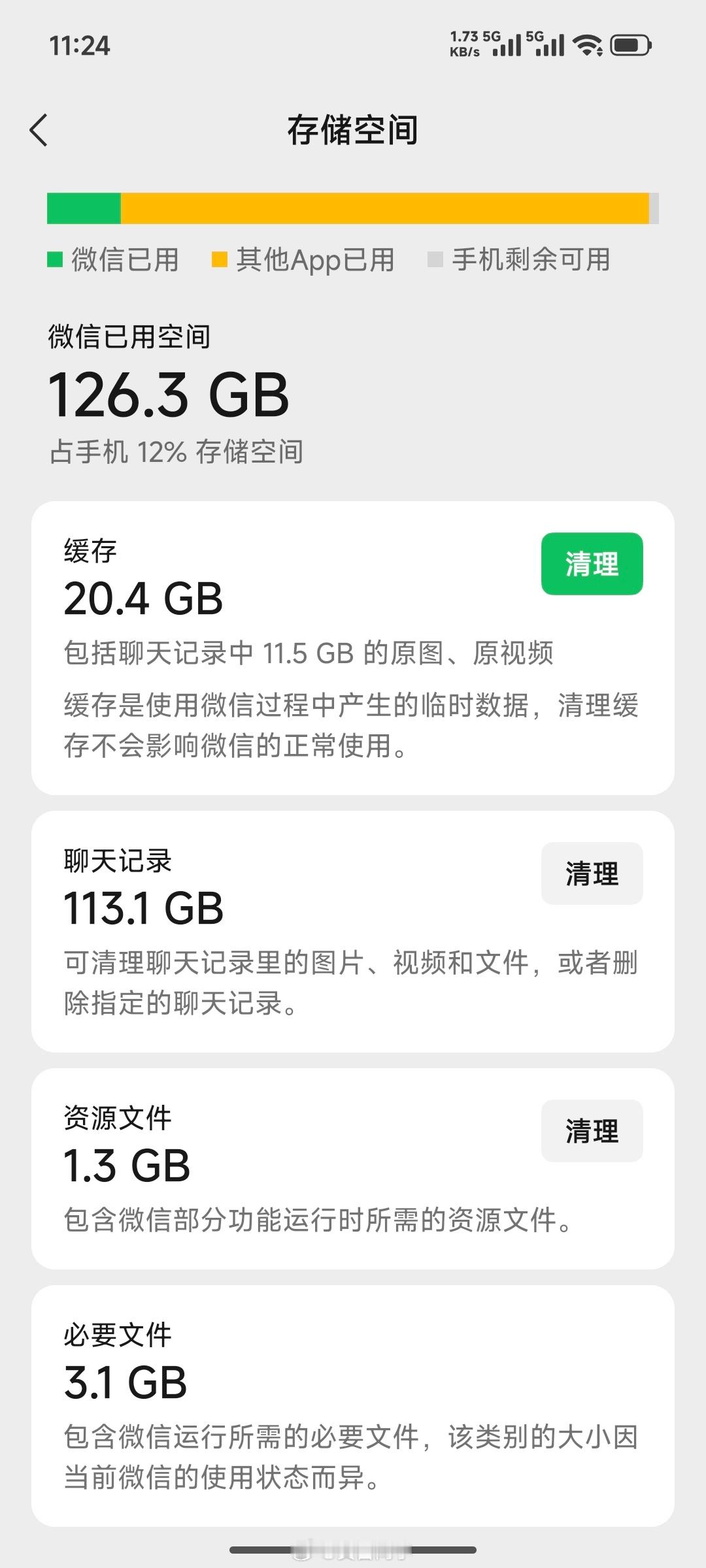Select the 其他App已用 legend label
Screen dimensions: 706x1568
[316, 259]
